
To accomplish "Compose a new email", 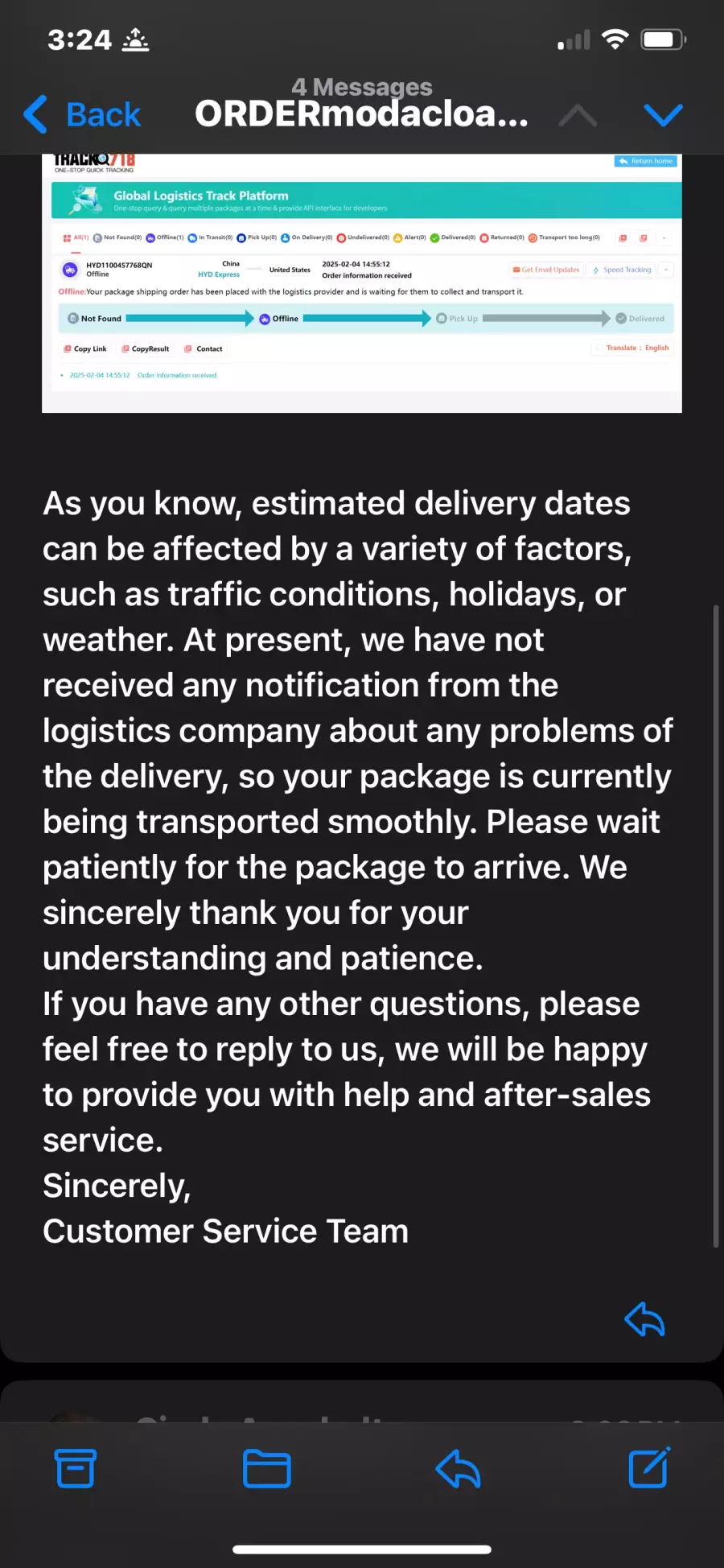I will (648, 1467).
